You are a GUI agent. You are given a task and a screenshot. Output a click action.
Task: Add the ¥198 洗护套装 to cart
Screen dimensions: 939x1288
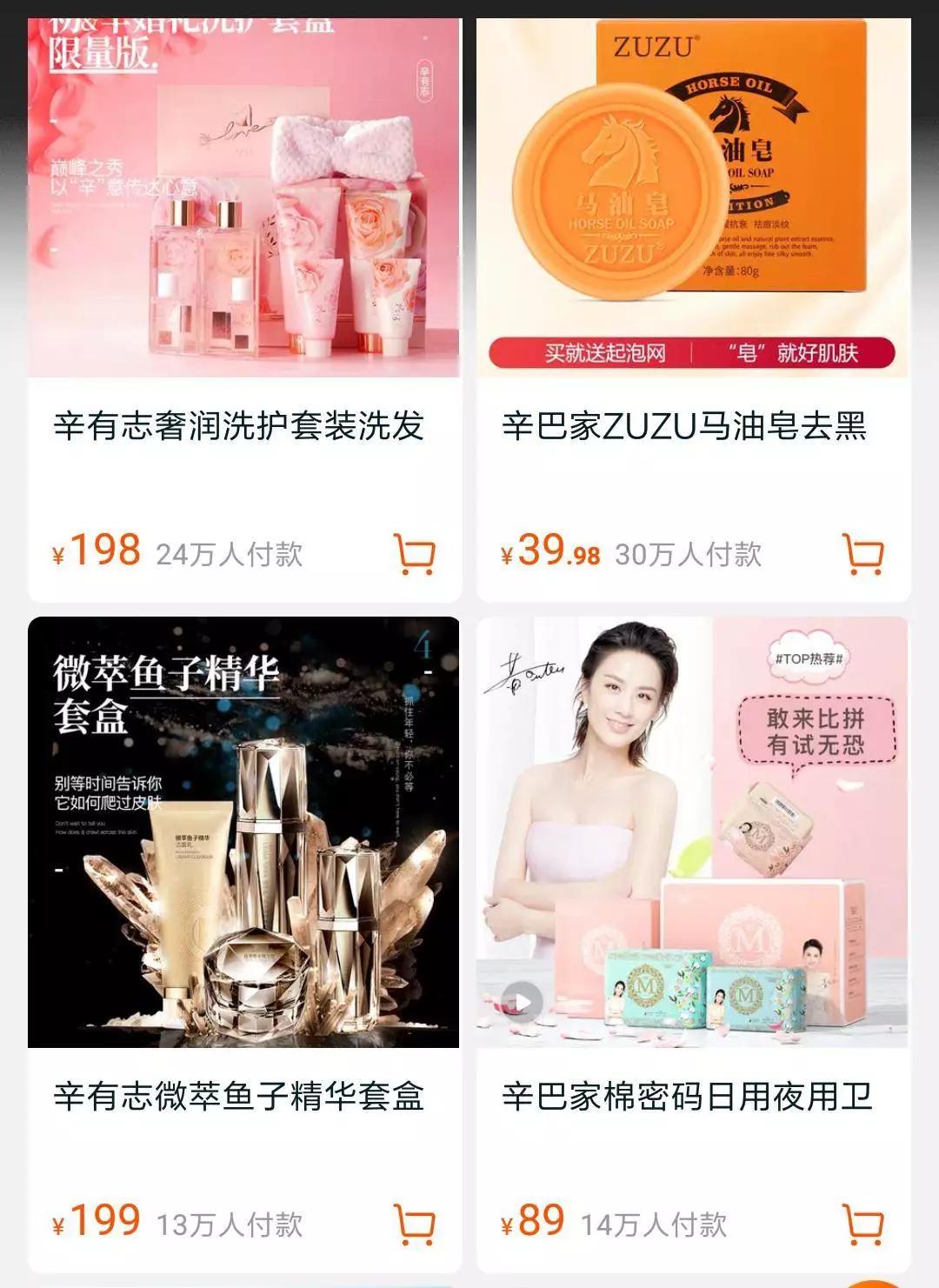pyautogui.click(x=415, y=554)
